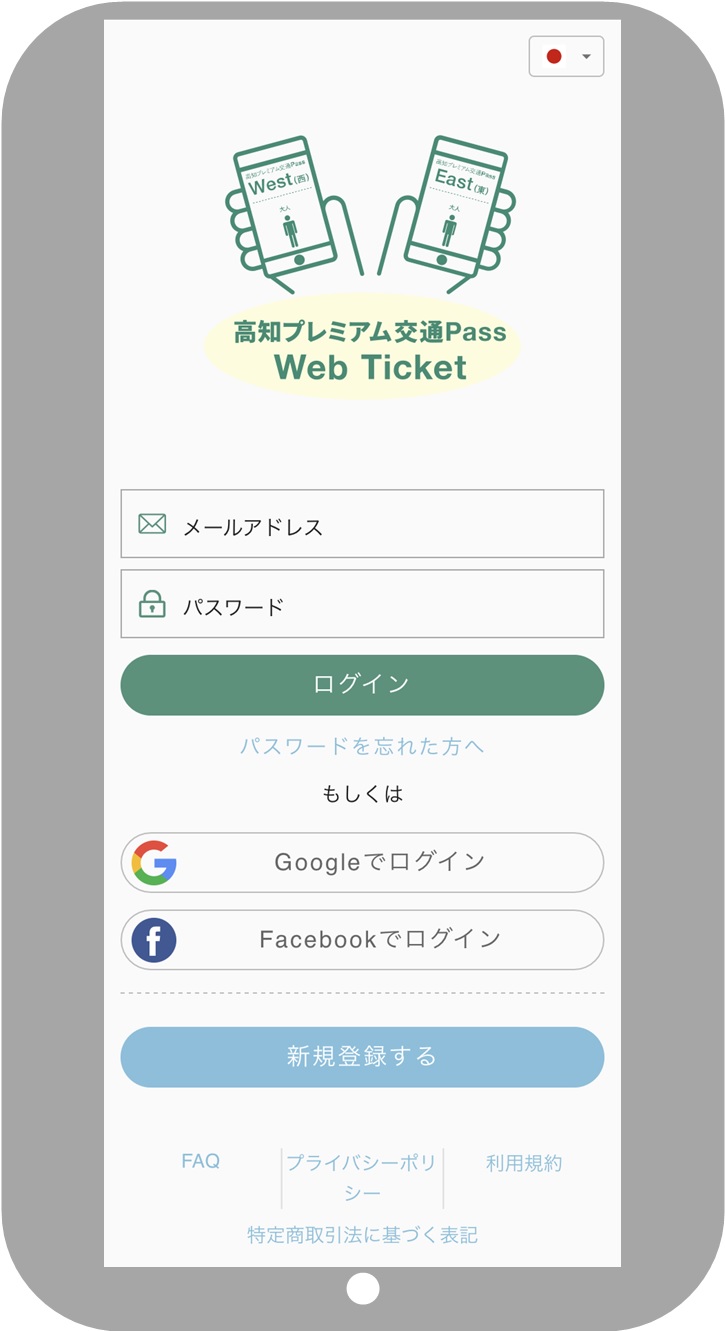
Task: Open the FAQ link
Action: [x=201, y=1162]
